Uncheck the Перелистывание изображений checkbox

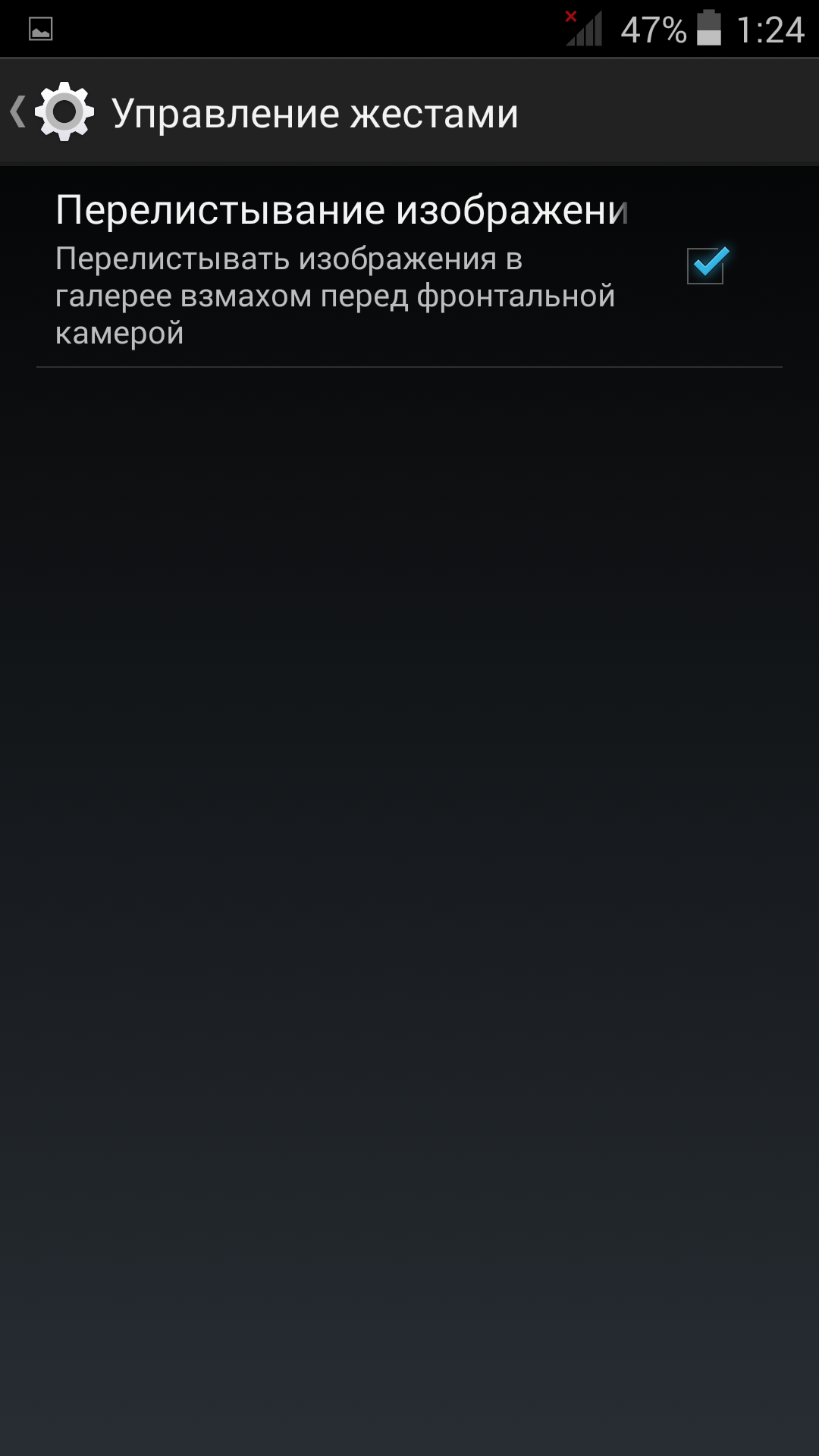(x=706, y=265)
